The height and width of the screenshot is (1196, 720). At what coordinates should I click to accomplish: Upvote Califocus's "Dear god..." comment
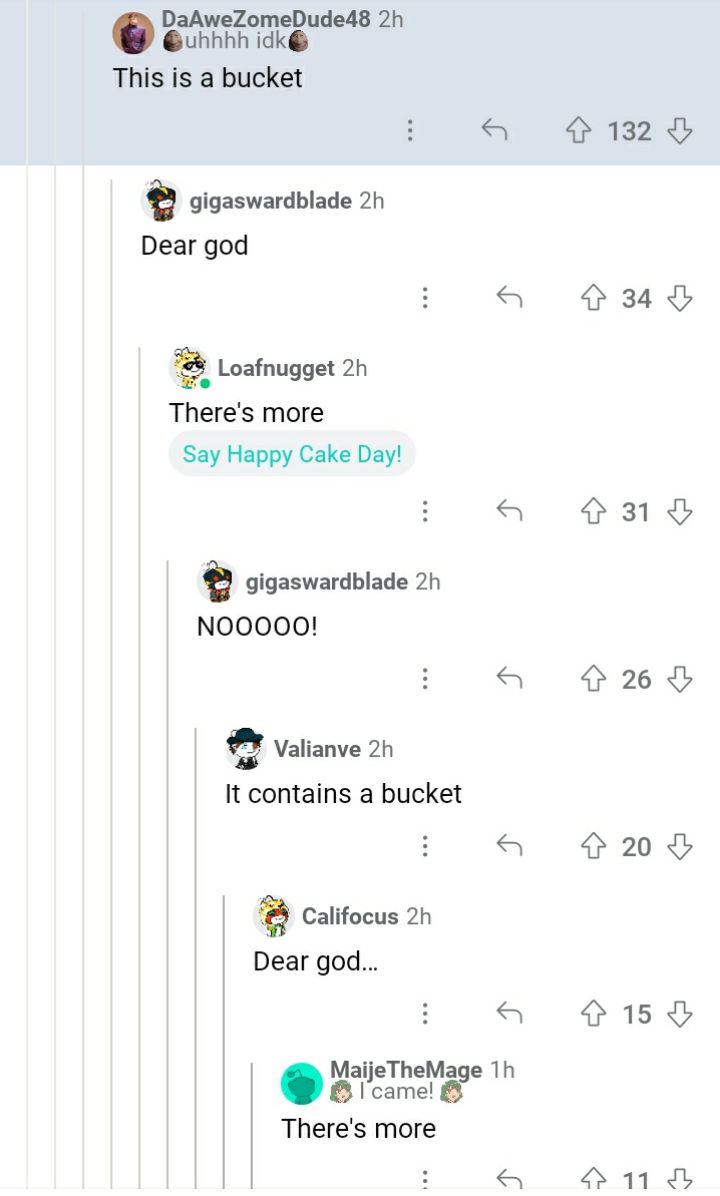click(x=593, y=1014)
